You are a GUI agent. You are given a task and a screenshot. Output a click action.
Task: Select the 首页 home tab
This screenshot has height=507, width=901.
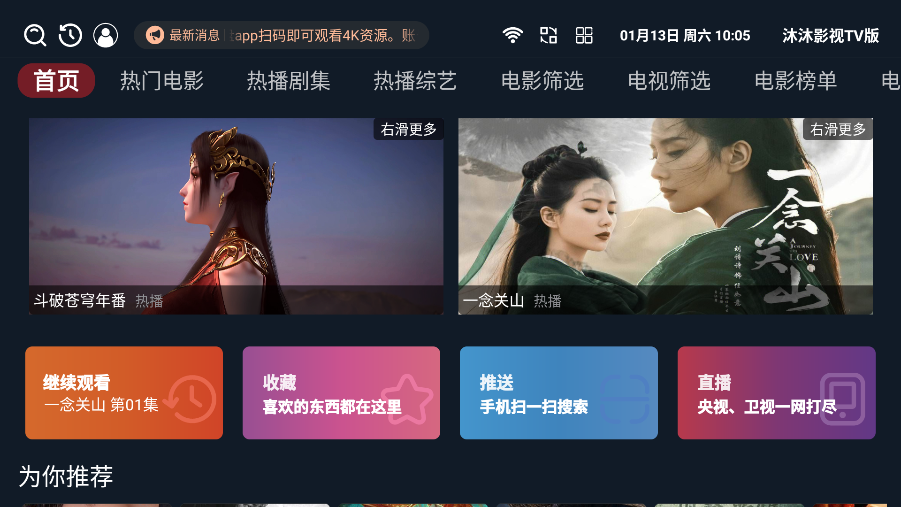click(x=56, y=81)
